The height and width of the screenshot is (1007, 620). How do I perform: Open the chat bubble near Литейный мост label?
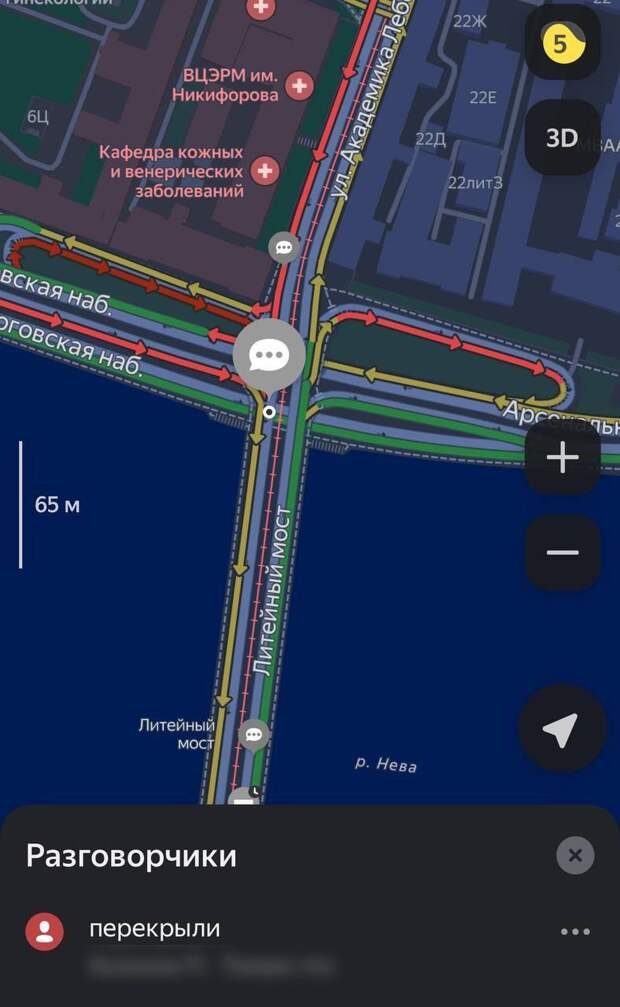[x=254, y=735]
